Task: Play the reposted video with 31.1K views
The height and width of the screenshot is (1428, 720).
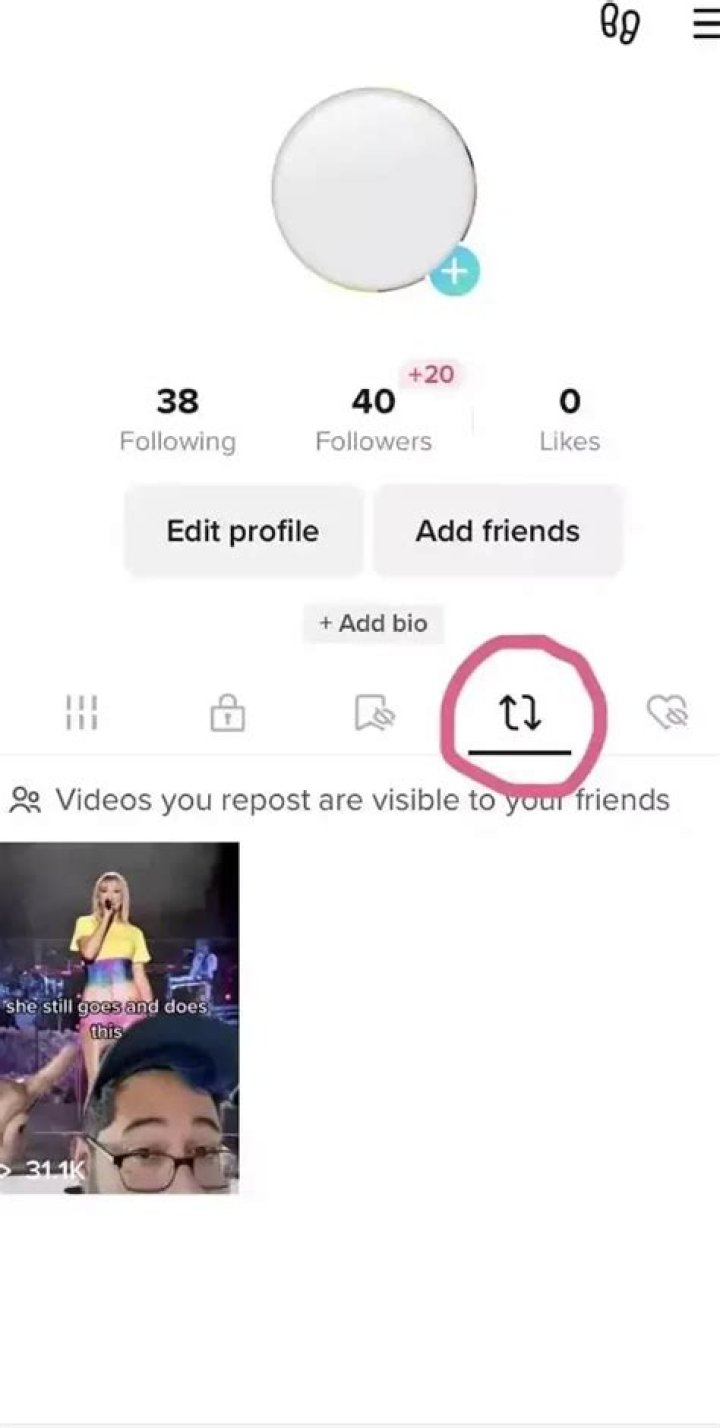Action: [119, 1017]
